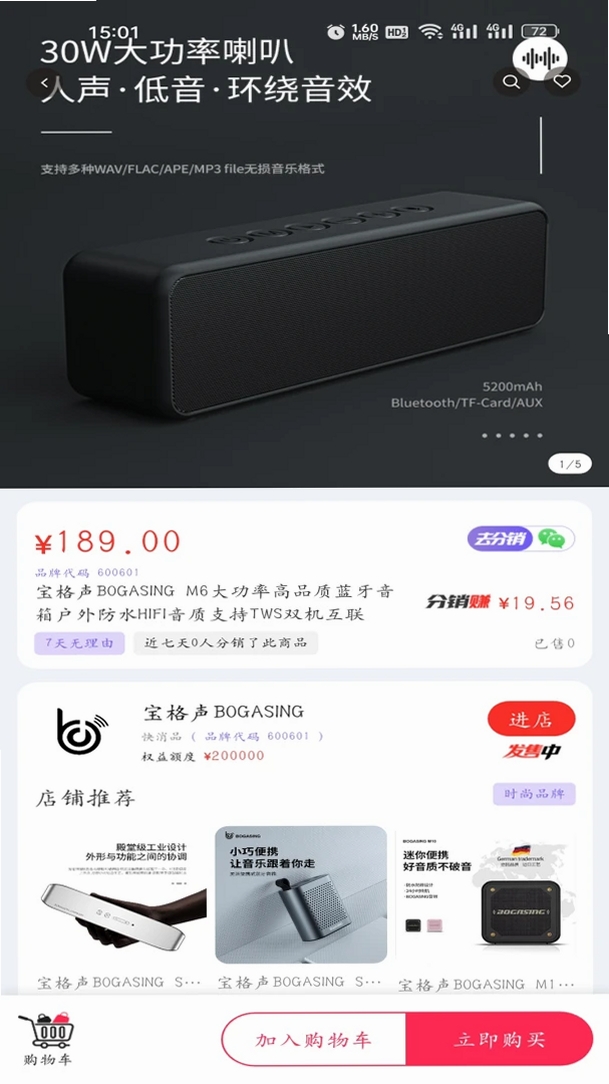Tap the 去分销 distribution button
The width and height of the screenshot is (609, 1084).
pos(500,539)
